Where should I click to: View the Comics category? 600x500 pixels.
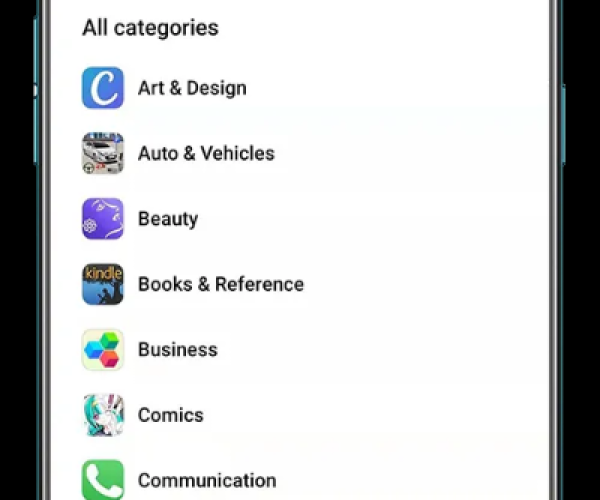[170, 415]
